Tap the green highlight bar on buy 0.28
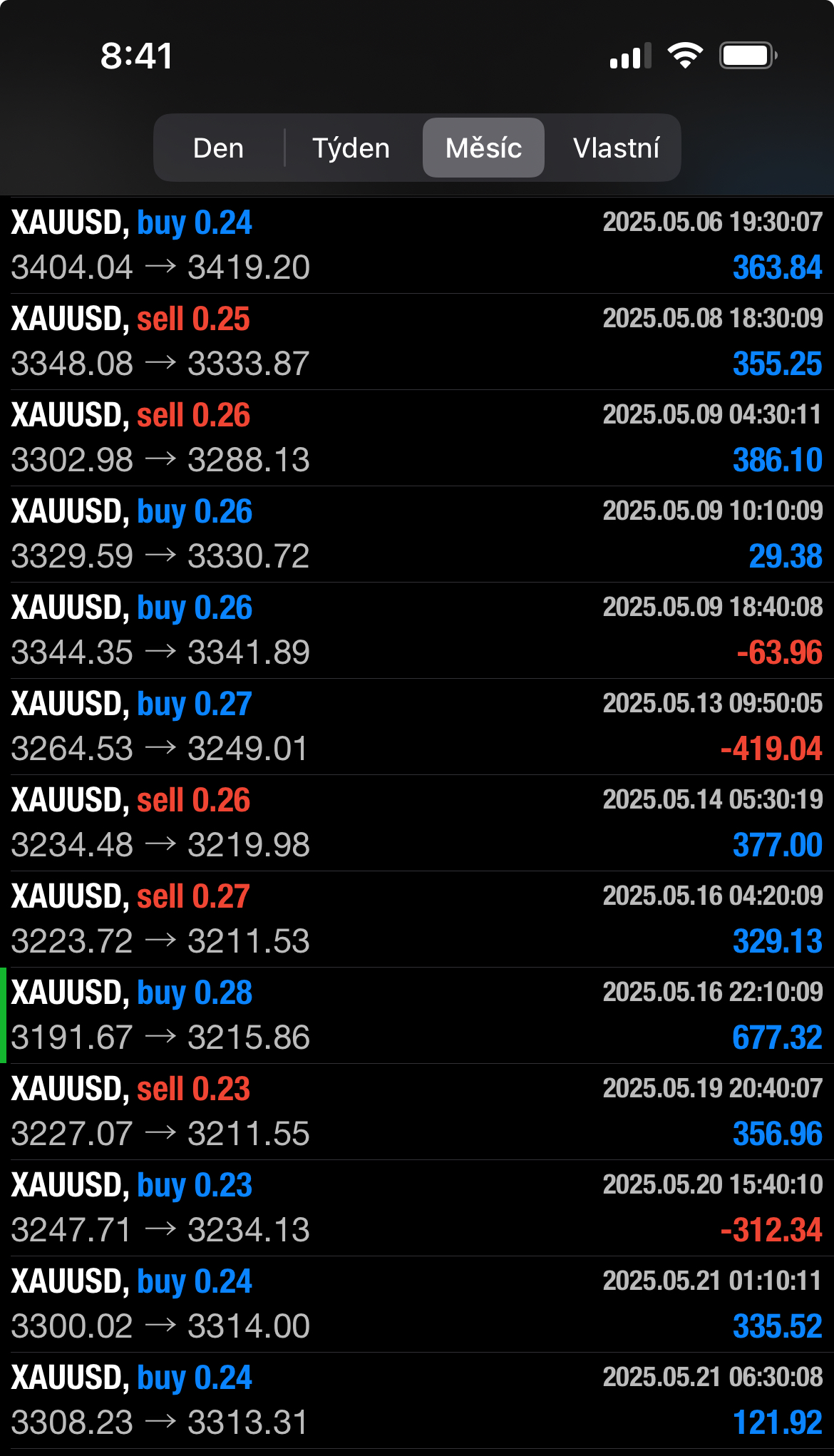This screenshot has width=834, height=1456. pyautogui.click(x=4, y=1015)
